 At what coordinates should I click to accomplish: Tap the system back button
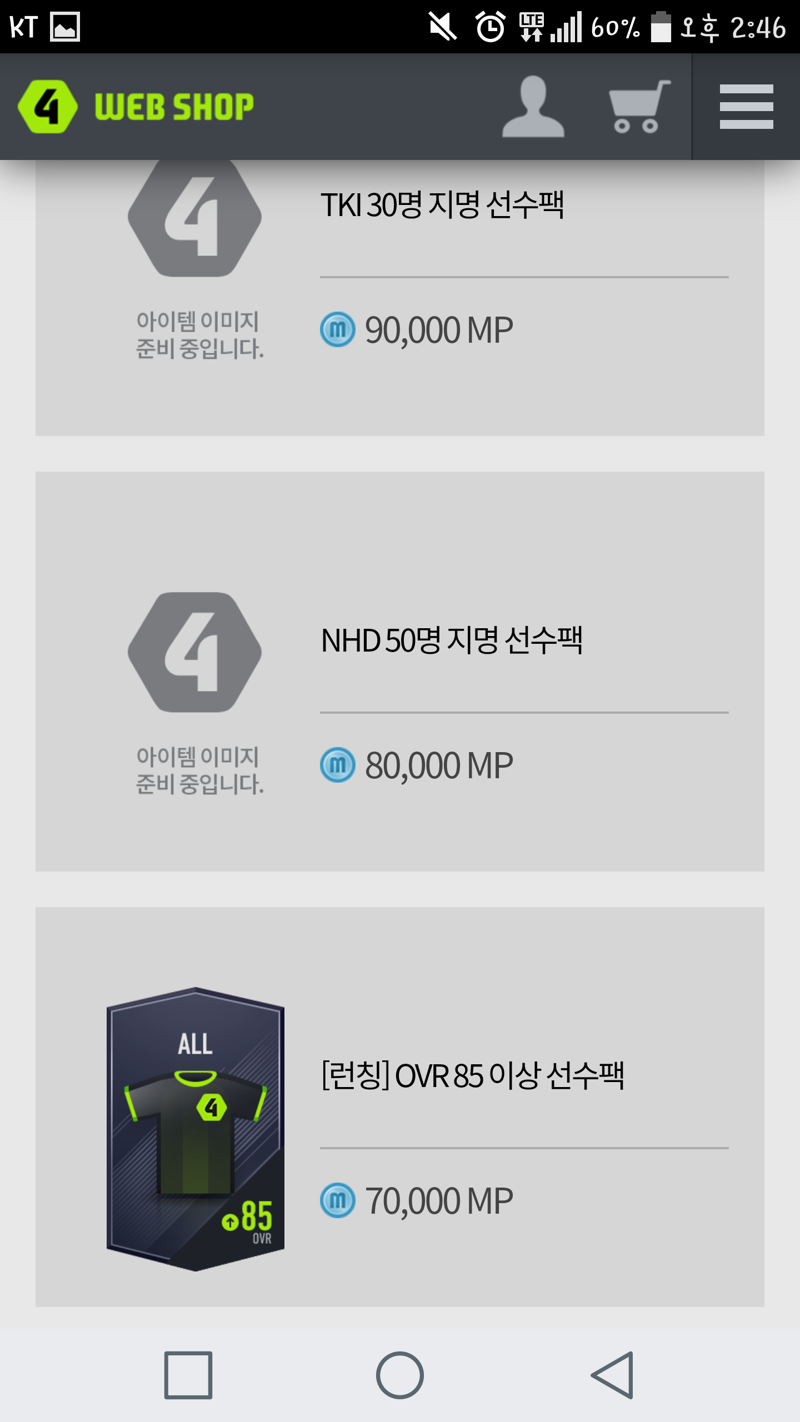[612, 1375]
